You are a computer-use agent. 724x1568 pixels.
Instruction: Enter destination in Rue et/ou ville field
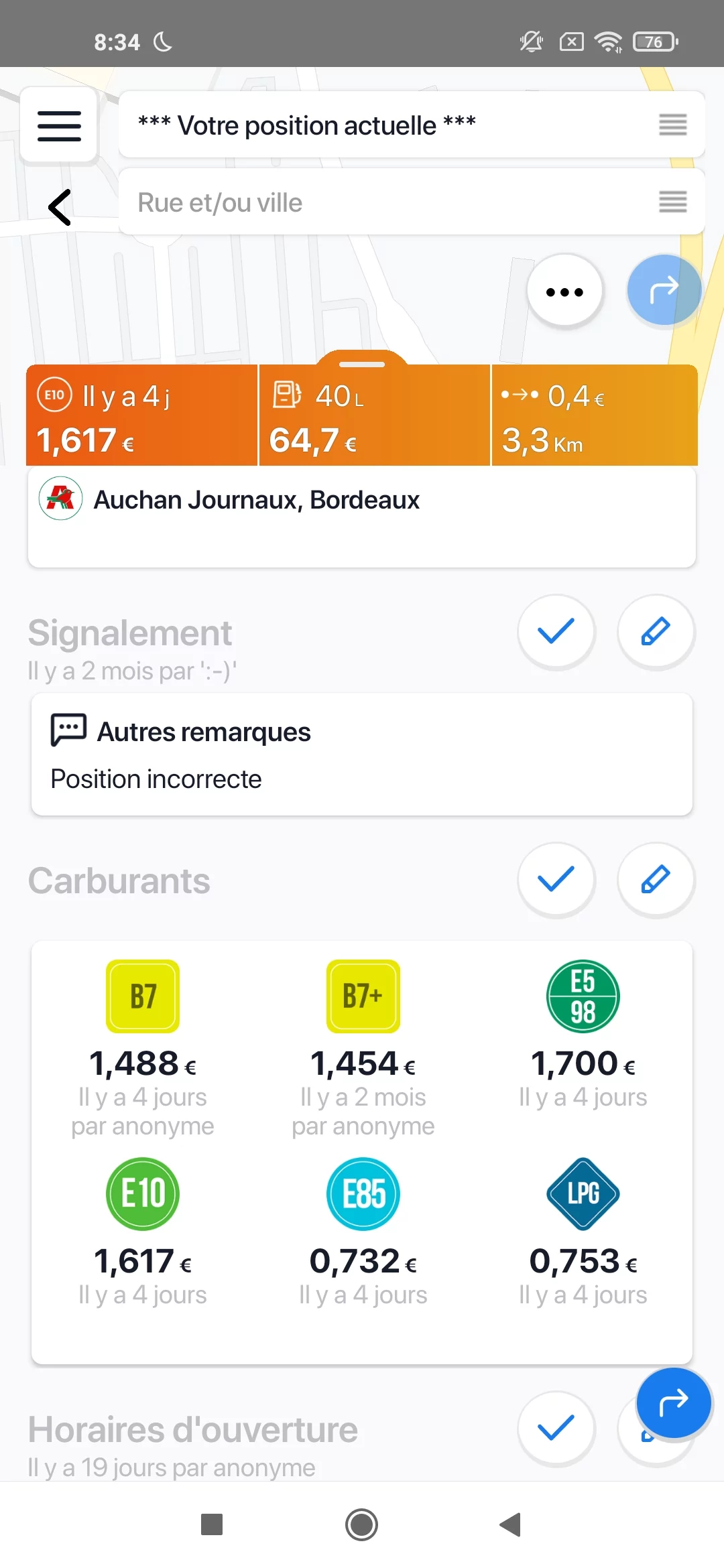[412, 202]
